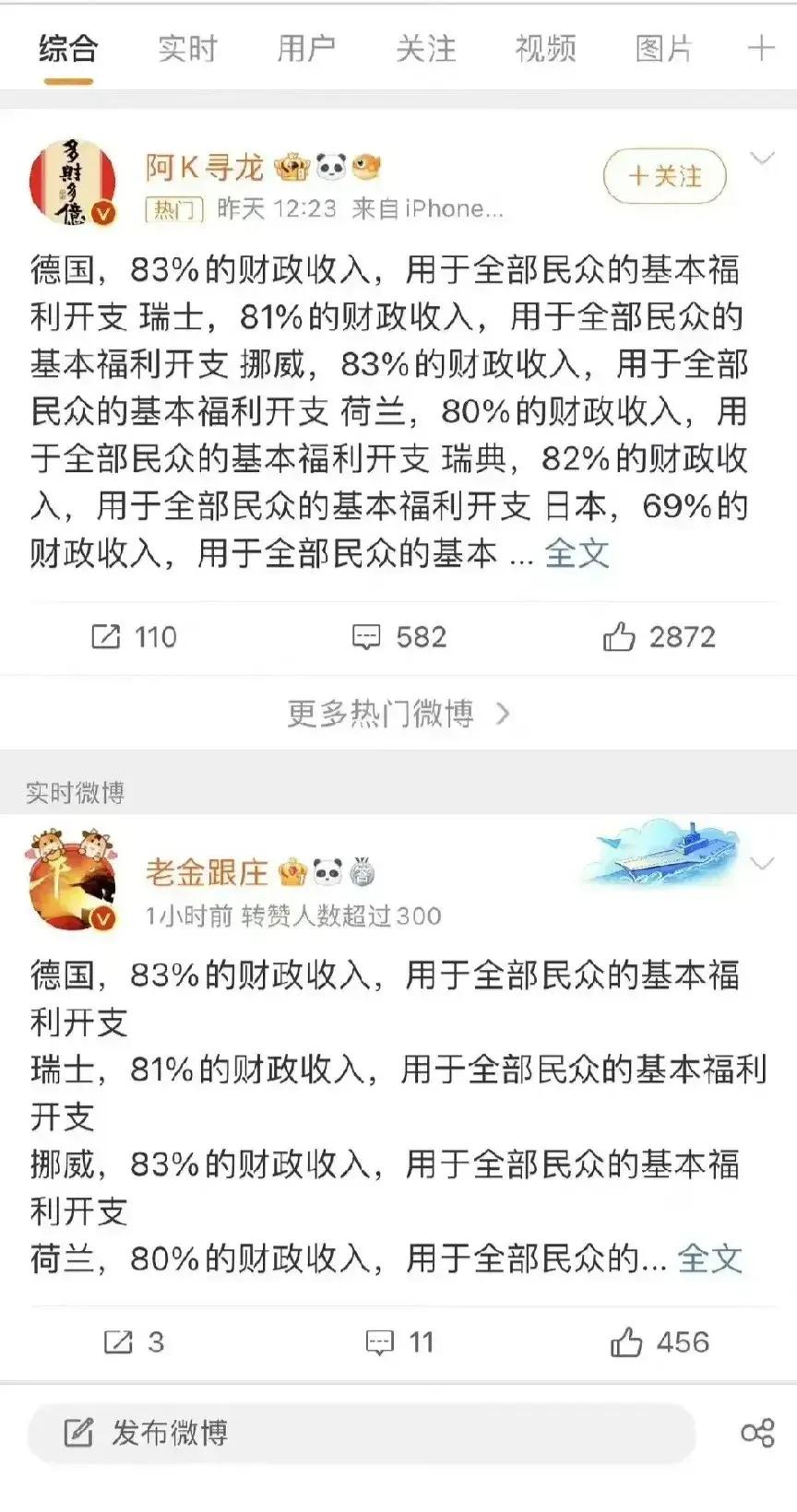
Task: Open 老金跟庄's profile avatar
Action: click(73, 879)
